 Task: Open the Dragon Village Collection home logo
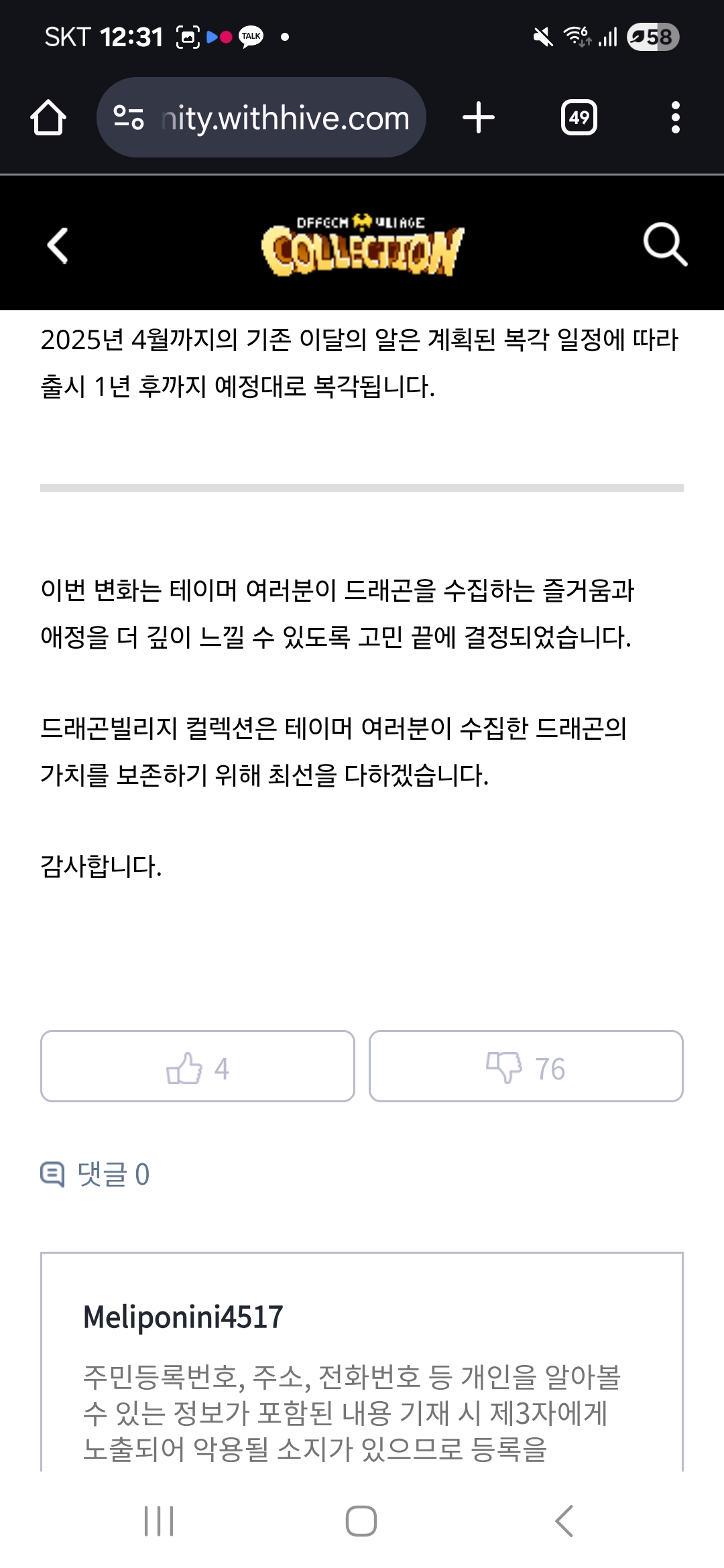tap(362, 245)
